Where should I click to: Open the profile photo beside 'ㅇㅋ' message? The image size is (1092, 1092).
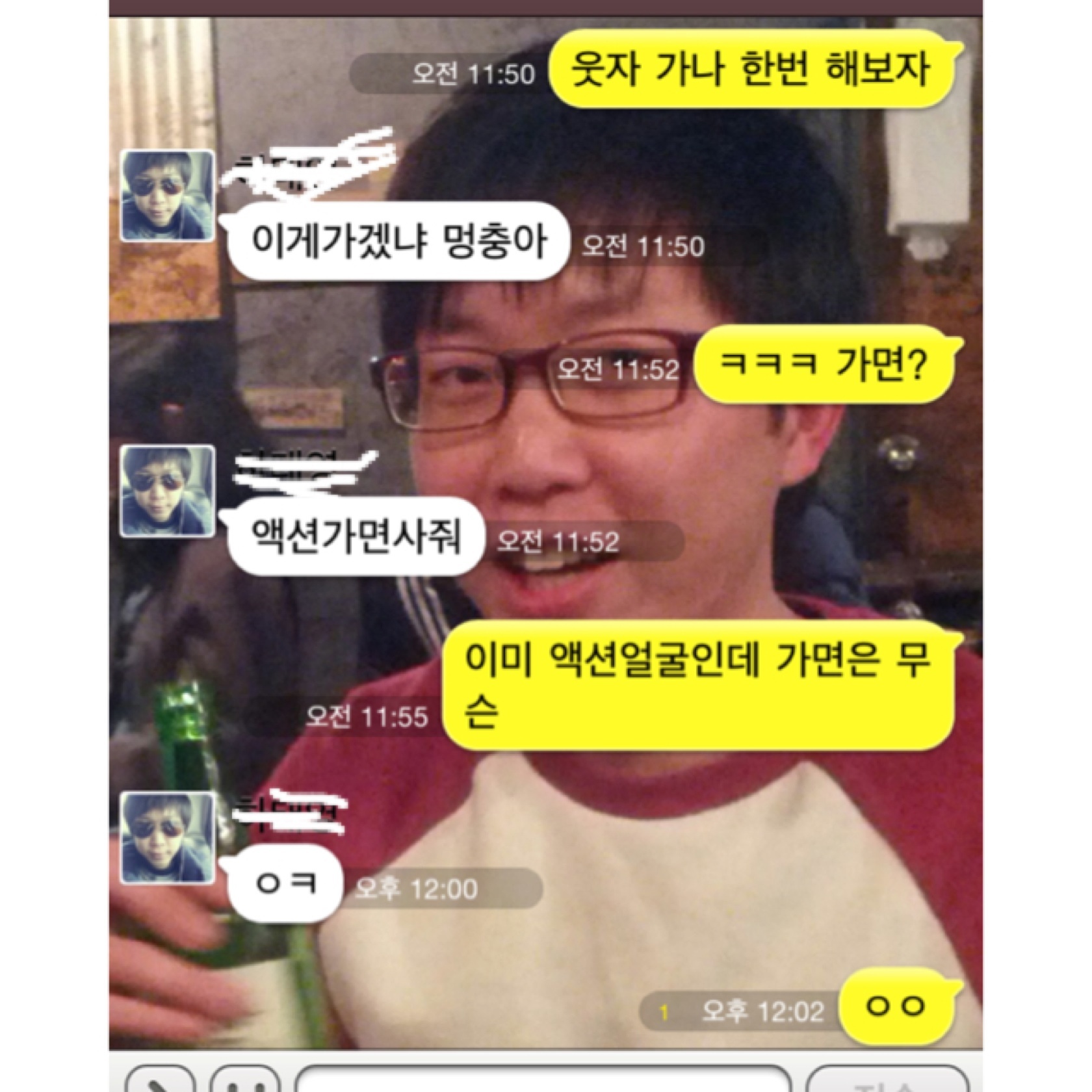pos(168,838)
